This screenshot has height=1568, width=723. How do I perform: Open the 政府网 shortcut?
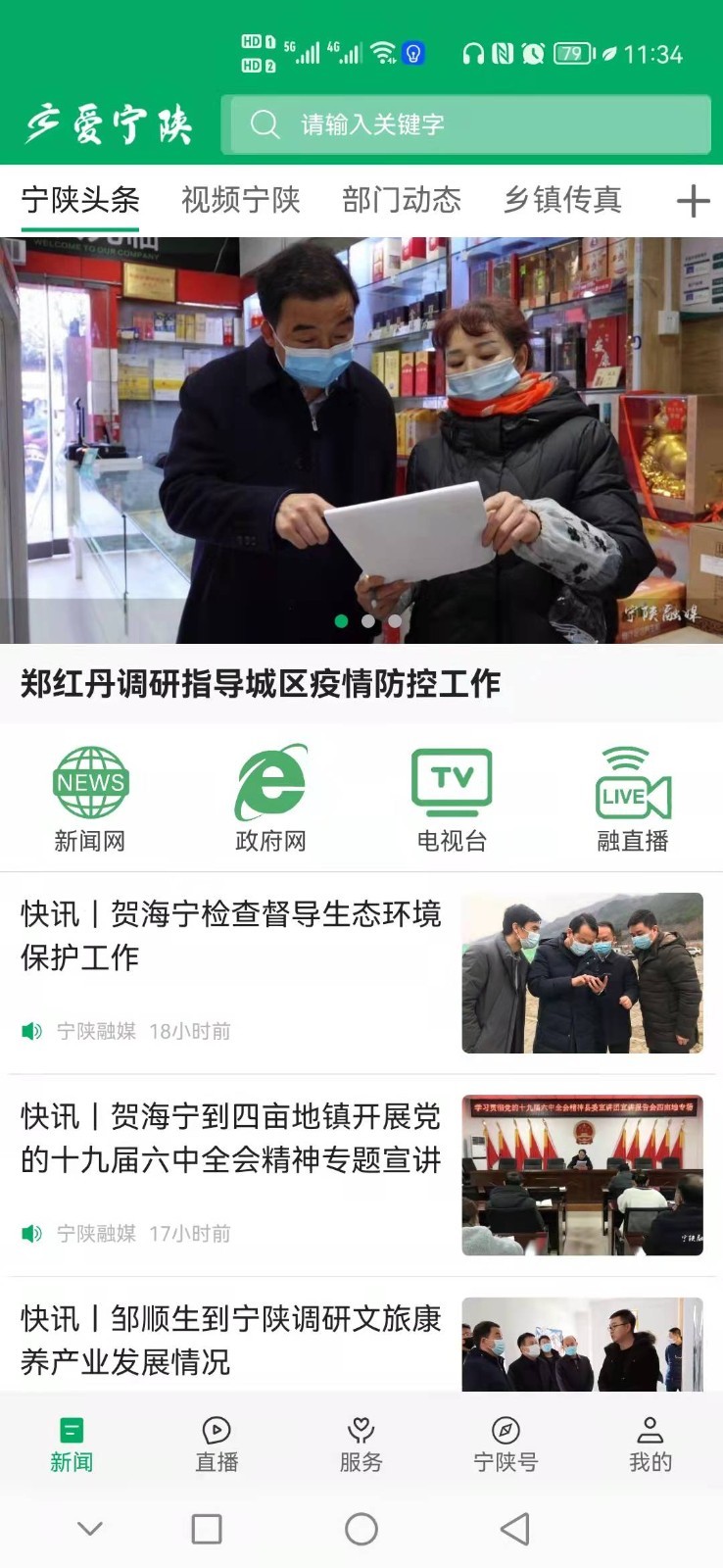(x=270, y=799)
